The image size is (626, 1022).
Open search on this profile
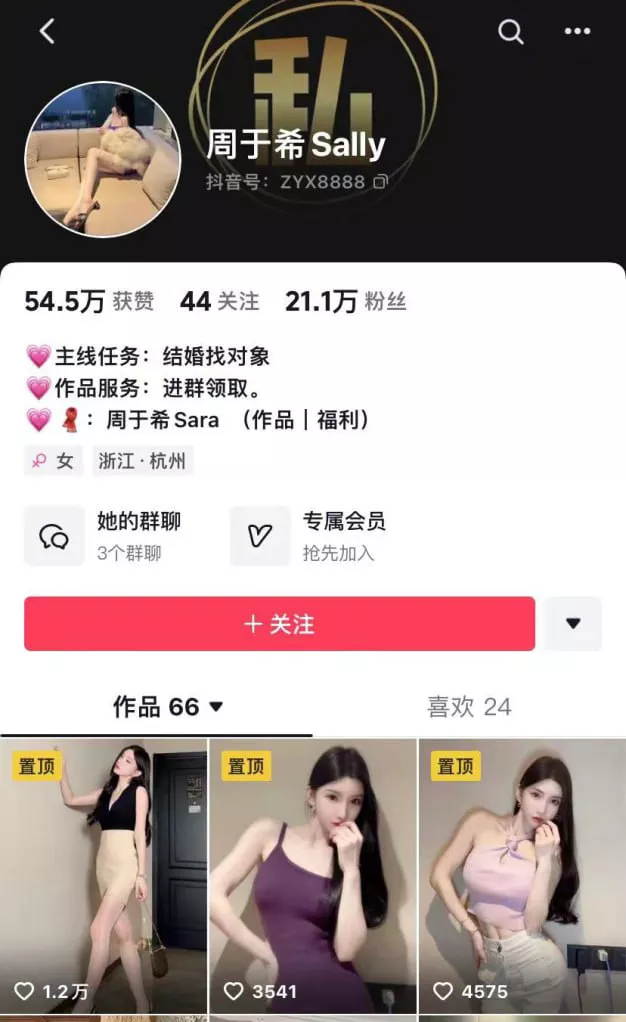511,31
